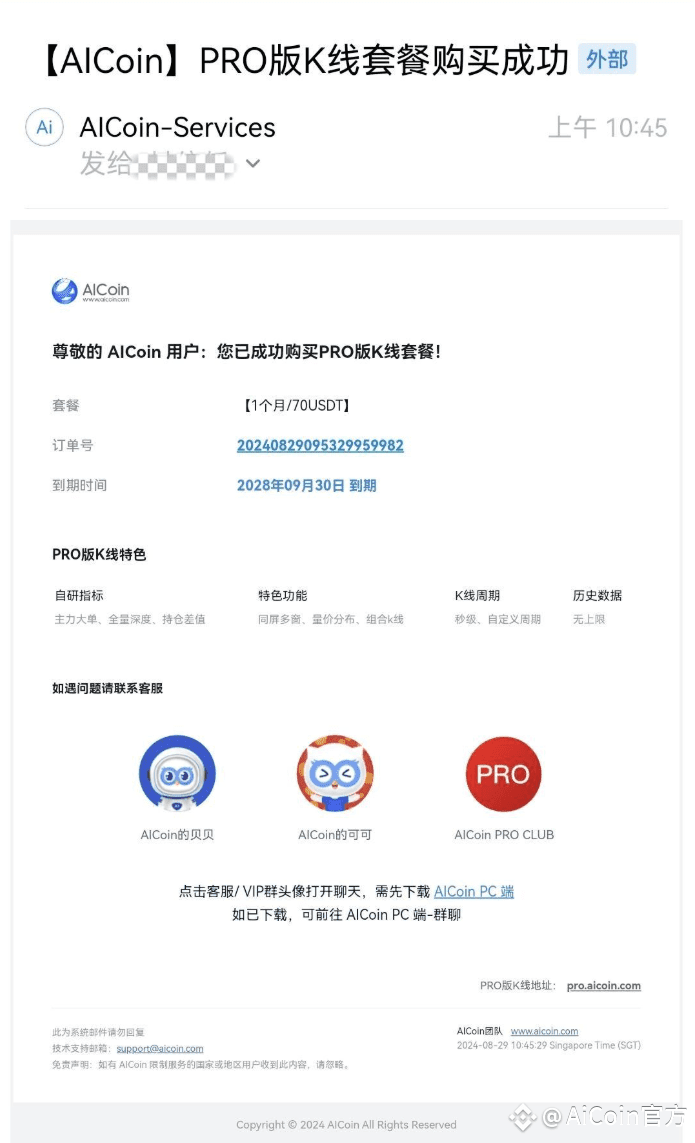Image resolution: width=695 pixels, height=1143 pixels.
Task: Visit the pro.aicoin.com link
Action: (604, 986)
